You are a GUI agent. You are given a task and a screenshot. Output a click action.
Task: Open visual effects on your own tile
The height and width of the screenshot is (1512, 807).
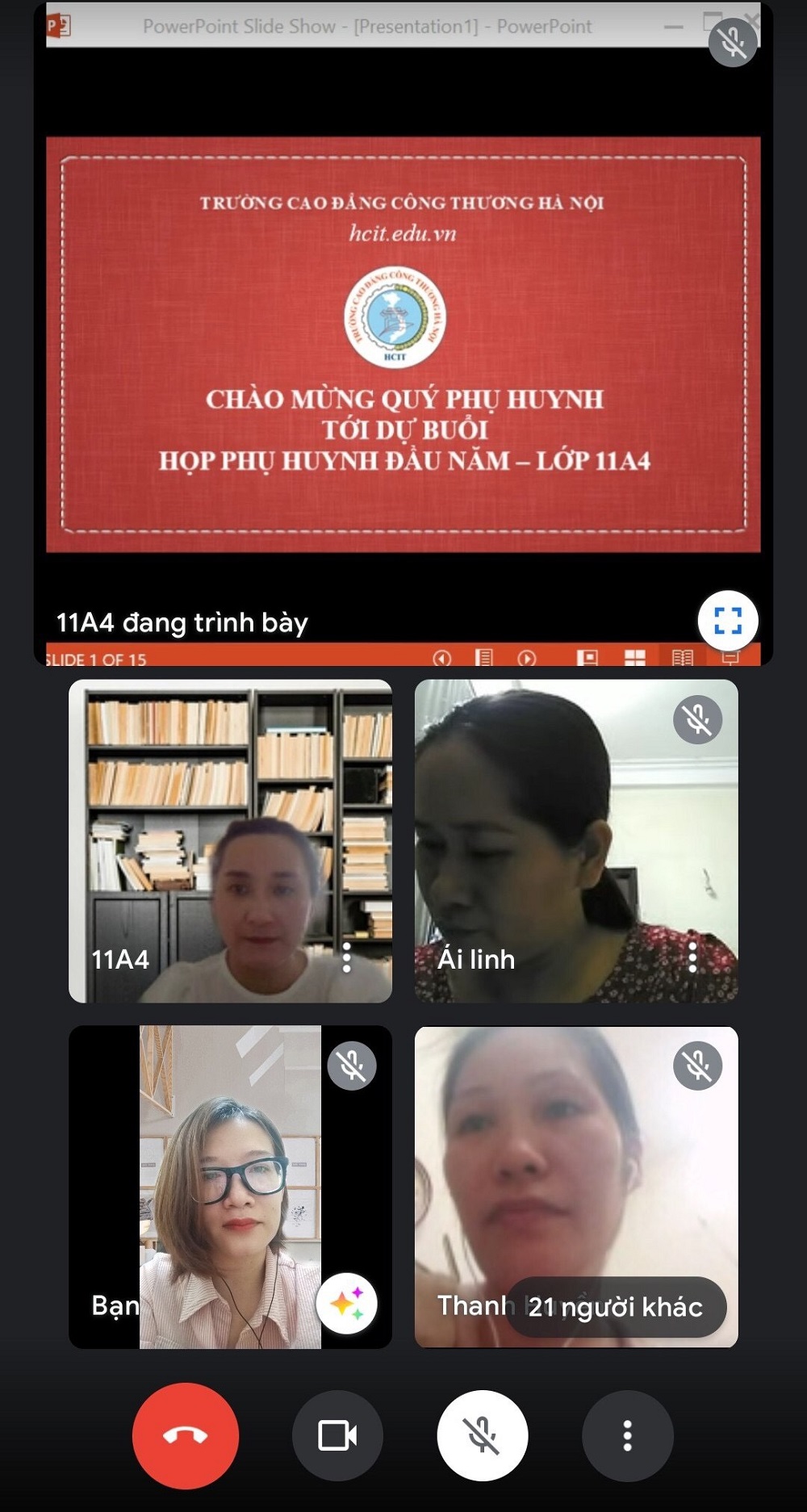347,1303
